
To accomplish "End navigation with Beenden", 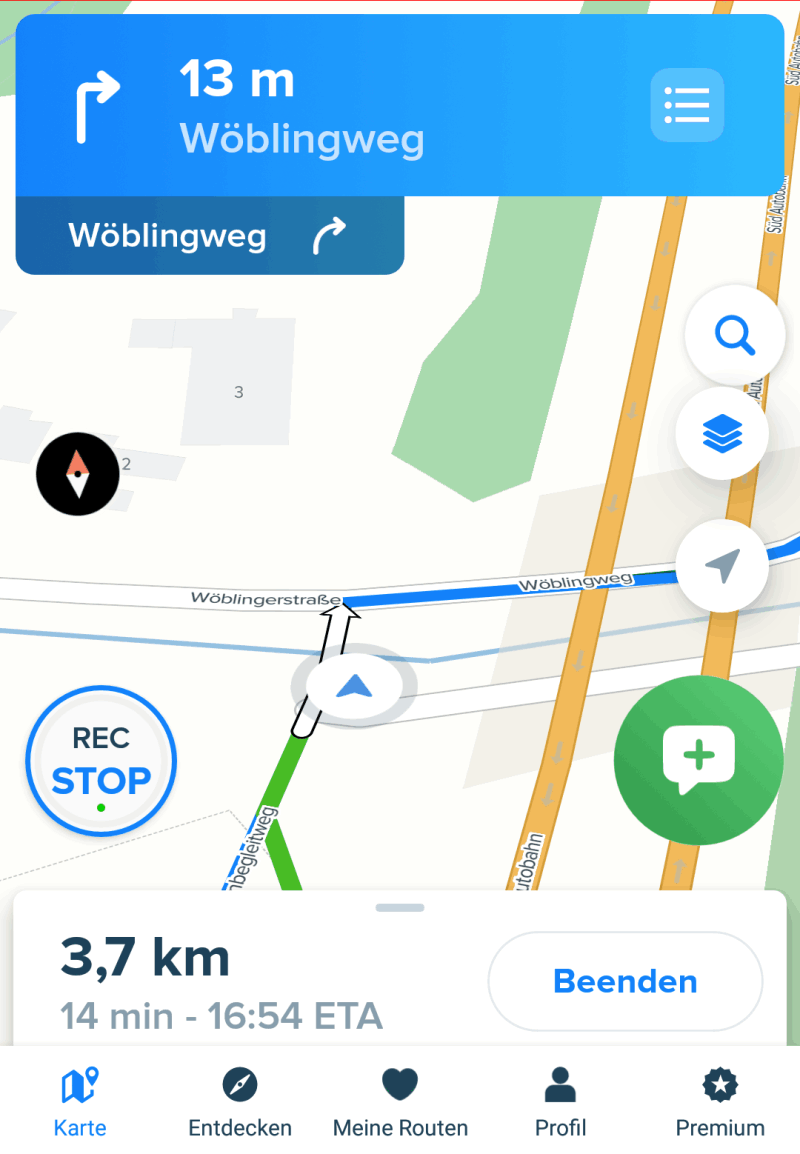I will tap(625, 981).
